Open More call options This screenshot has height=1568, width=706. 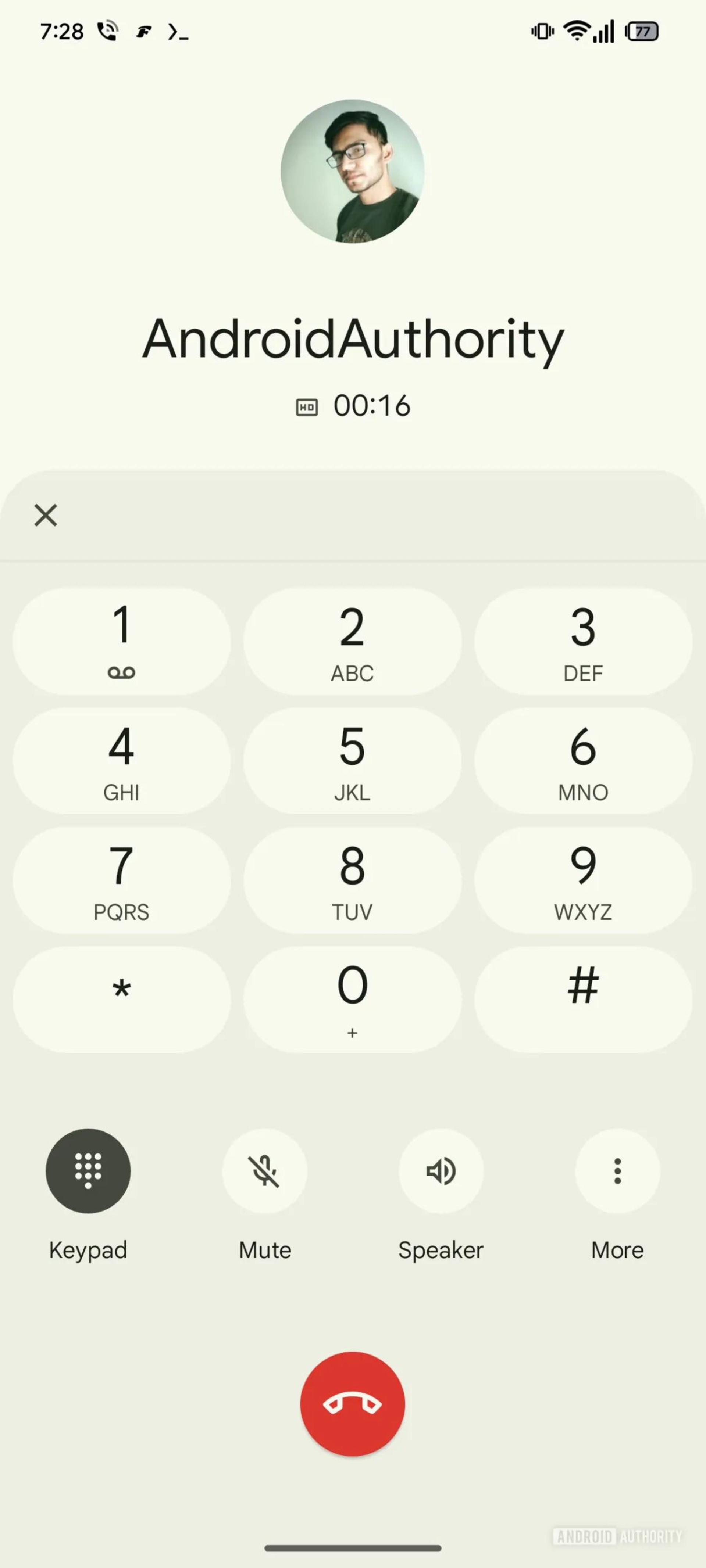click(x=618, y=1170)
